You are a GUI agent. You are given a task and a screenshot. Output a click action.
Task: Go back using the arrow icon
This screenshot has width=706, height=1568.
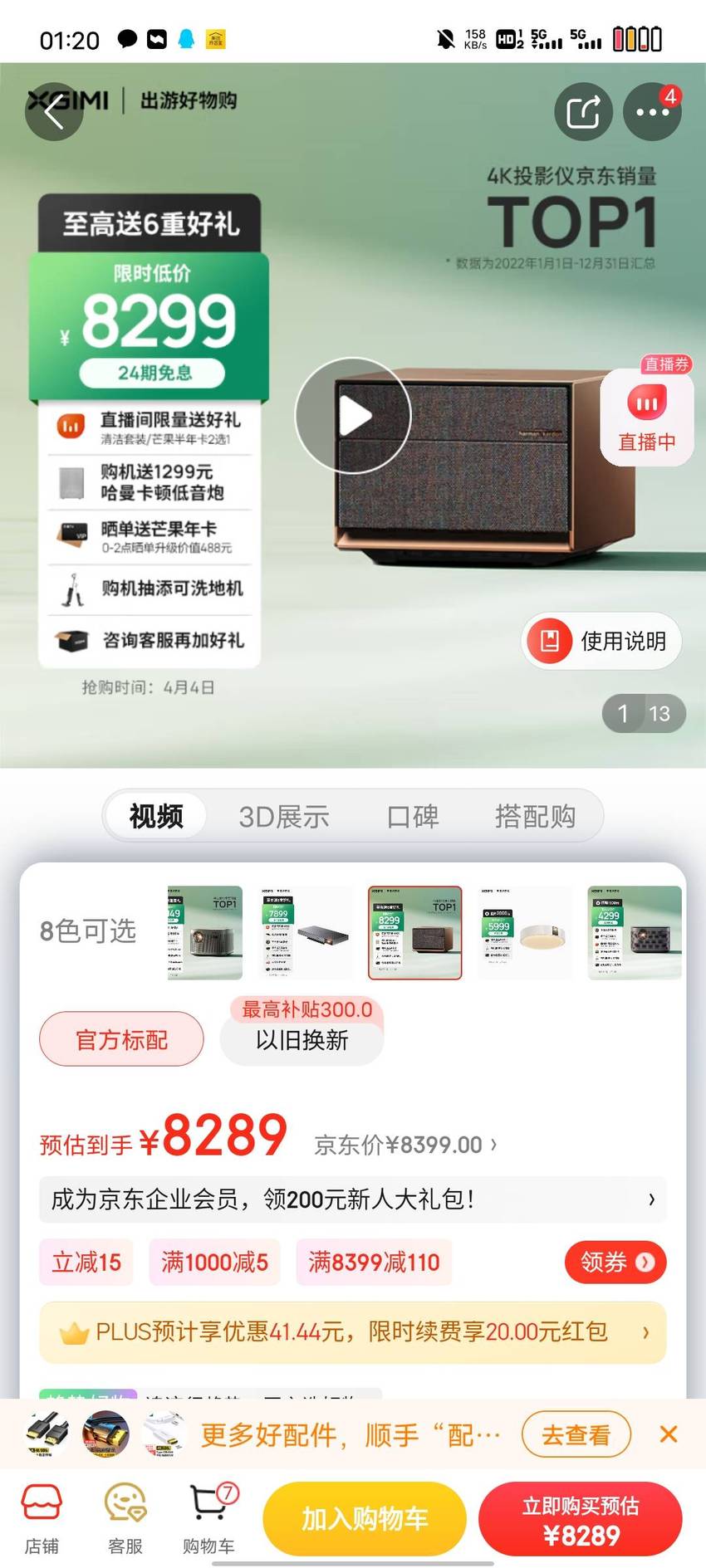coord(54,111)
